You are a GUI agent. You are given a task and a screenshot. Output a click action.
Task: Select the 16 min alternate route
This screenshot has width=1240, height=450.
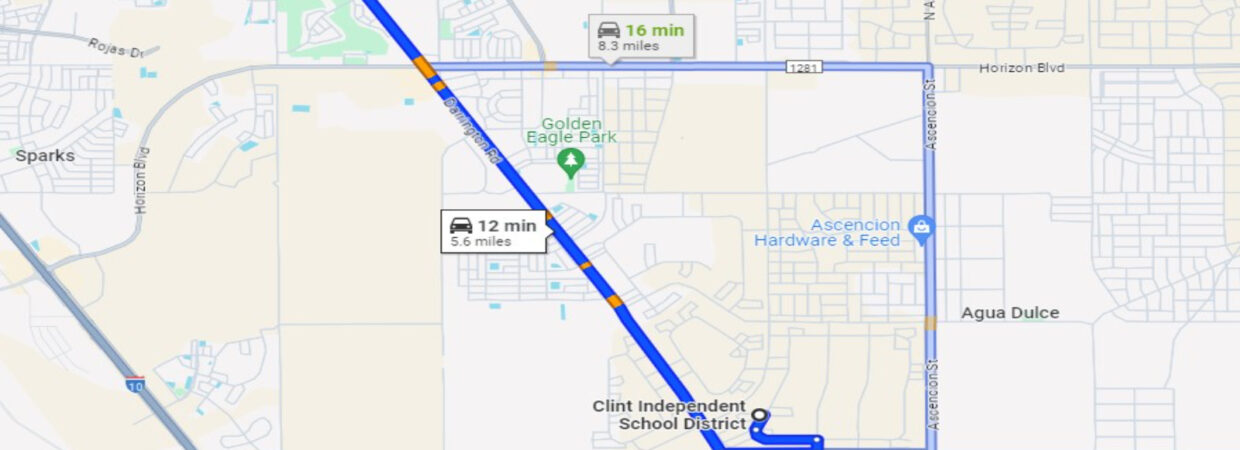(x=641, y=37)
